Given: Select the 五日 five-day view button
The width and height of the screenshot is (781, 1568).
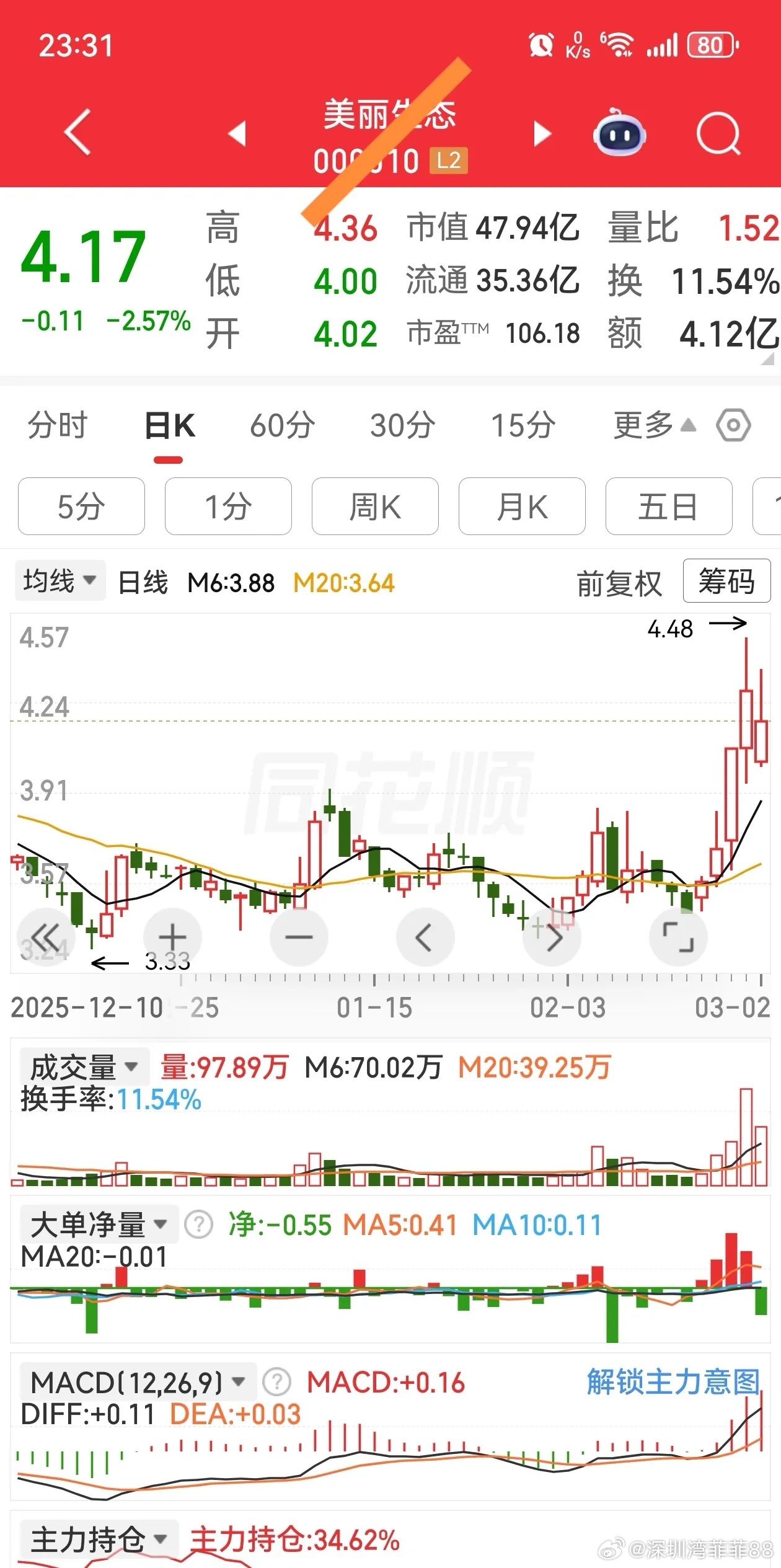Looking at the screenshot, I should [x=668, y=507].
